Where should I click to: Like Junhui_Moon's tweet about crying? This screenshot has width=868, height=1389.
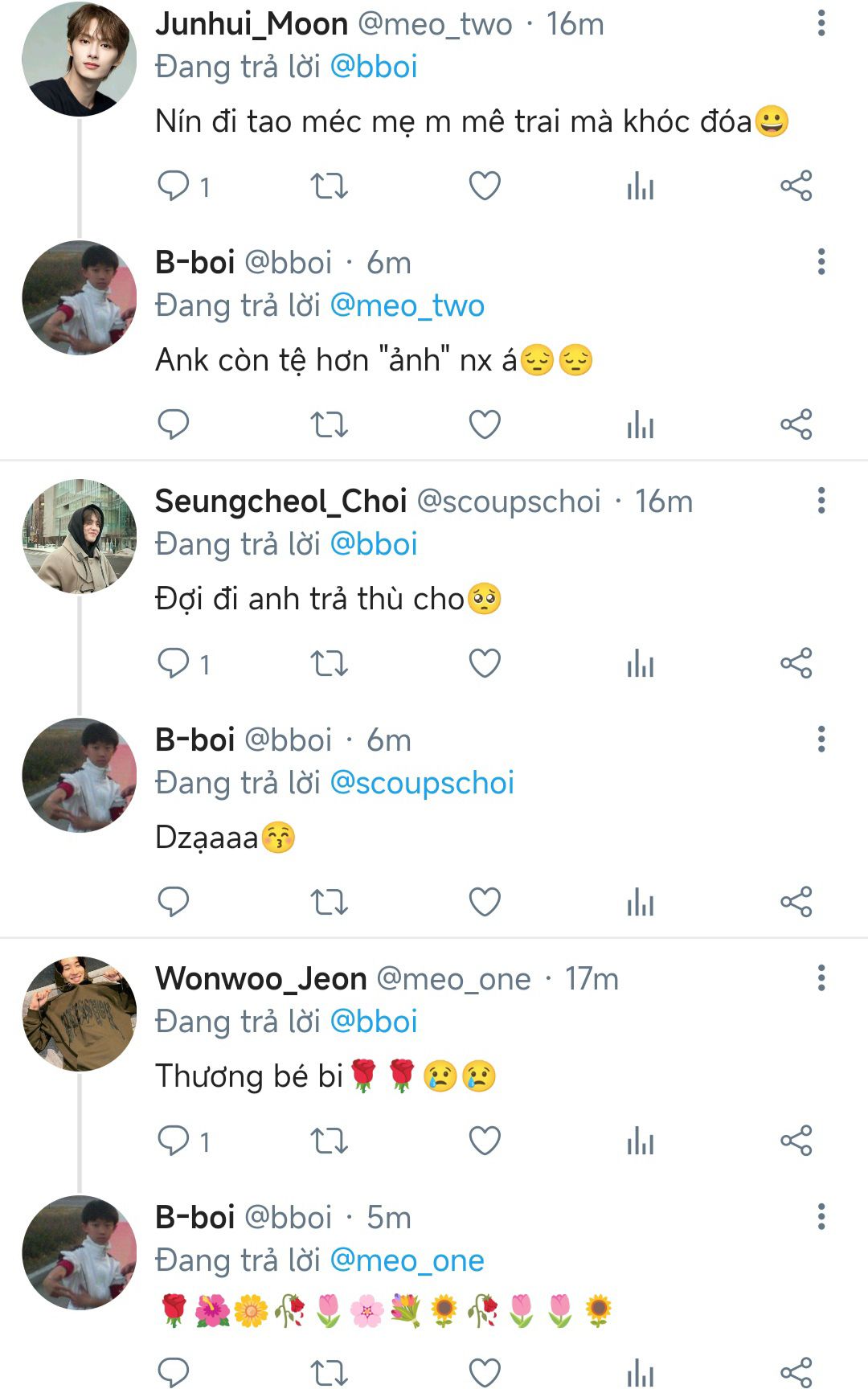pos(485,186)
